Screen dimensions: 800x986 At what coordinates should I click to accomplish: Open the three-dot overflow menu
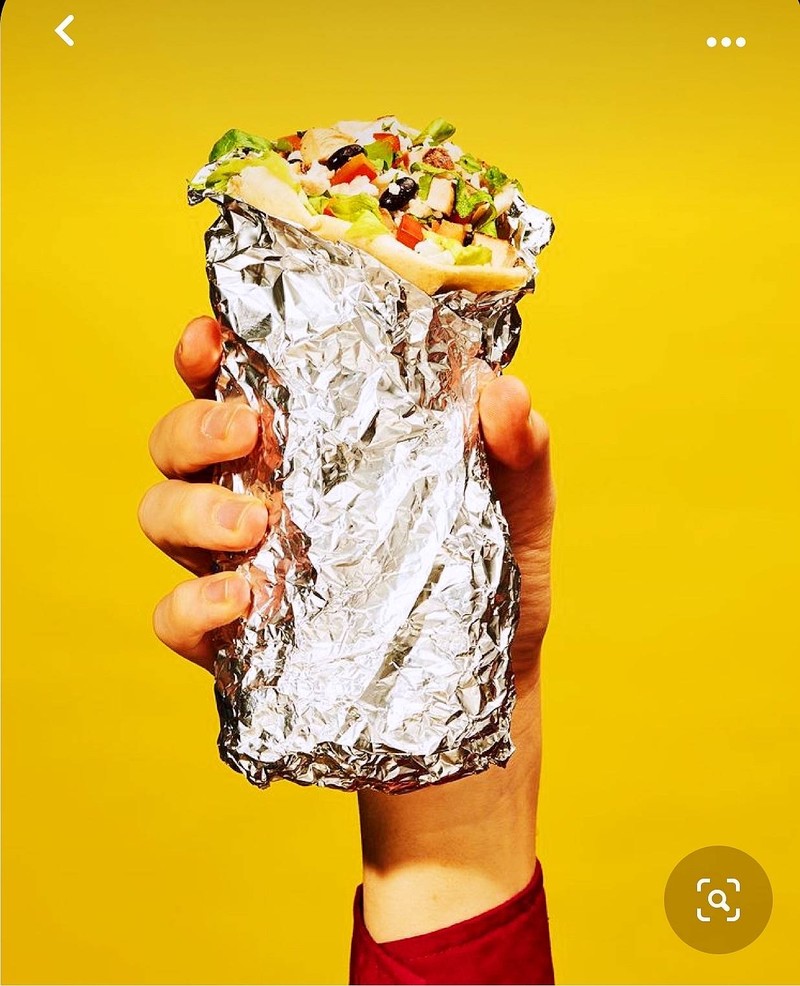pos(725,42)
